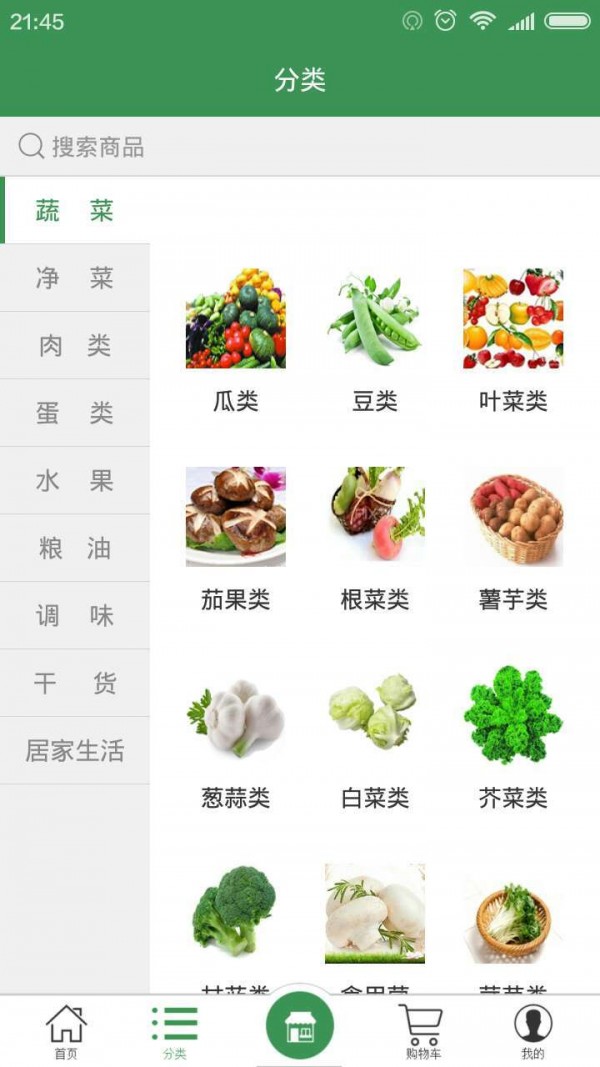Switch to the 肉类 category
The image size is (600, 1067).
(x=75, y=345)
